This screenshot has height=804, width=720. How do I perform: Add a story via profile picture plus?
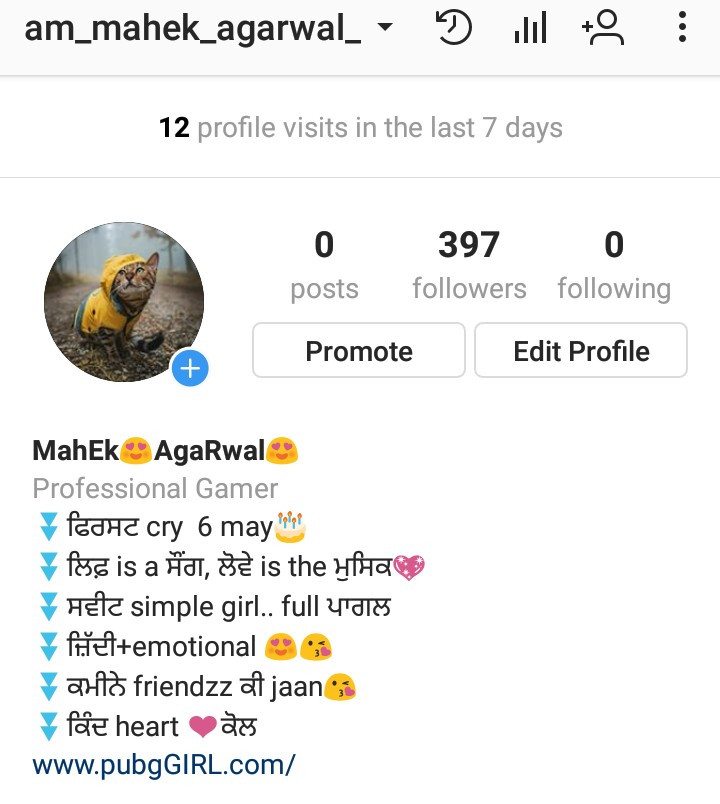click(190, 369)
